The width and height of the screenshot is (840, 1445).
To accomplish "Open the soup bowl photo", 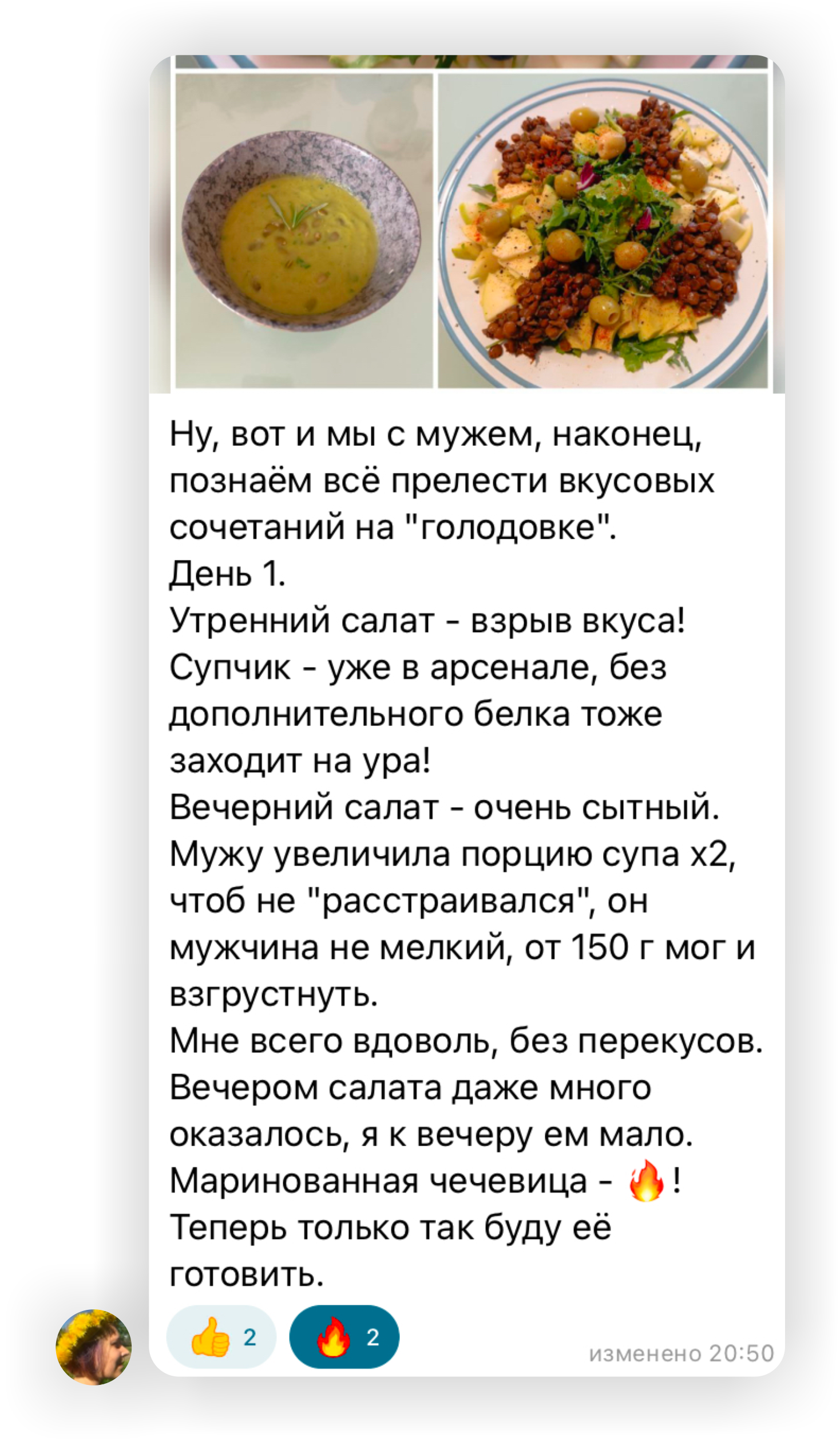I will click(x=304, y=231).
